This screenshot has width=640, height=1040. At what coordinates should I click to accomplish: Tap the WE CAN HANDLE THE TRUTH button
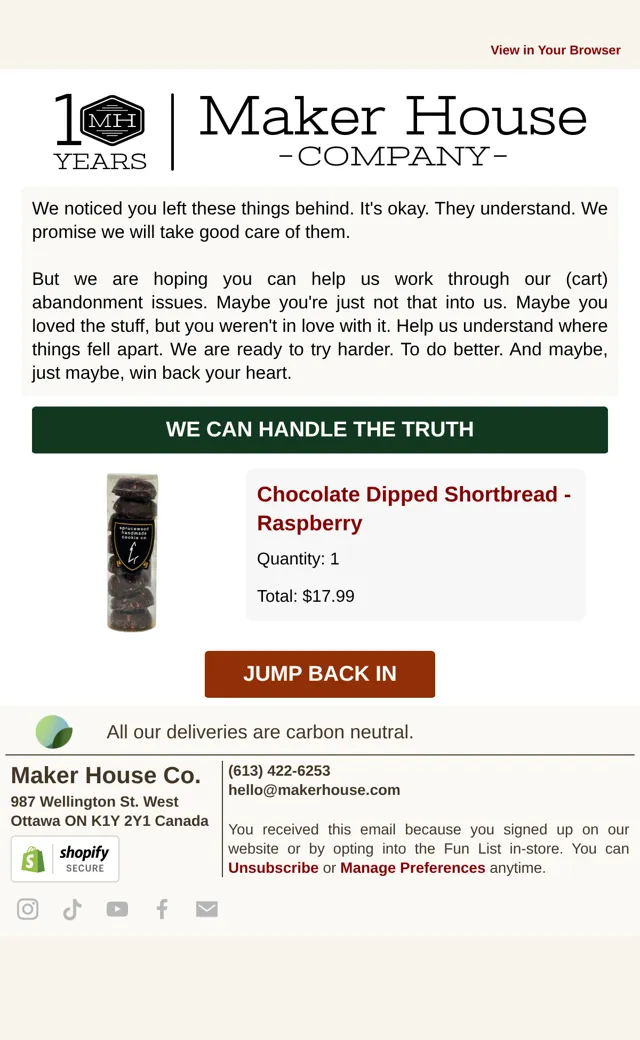(320, 430)
